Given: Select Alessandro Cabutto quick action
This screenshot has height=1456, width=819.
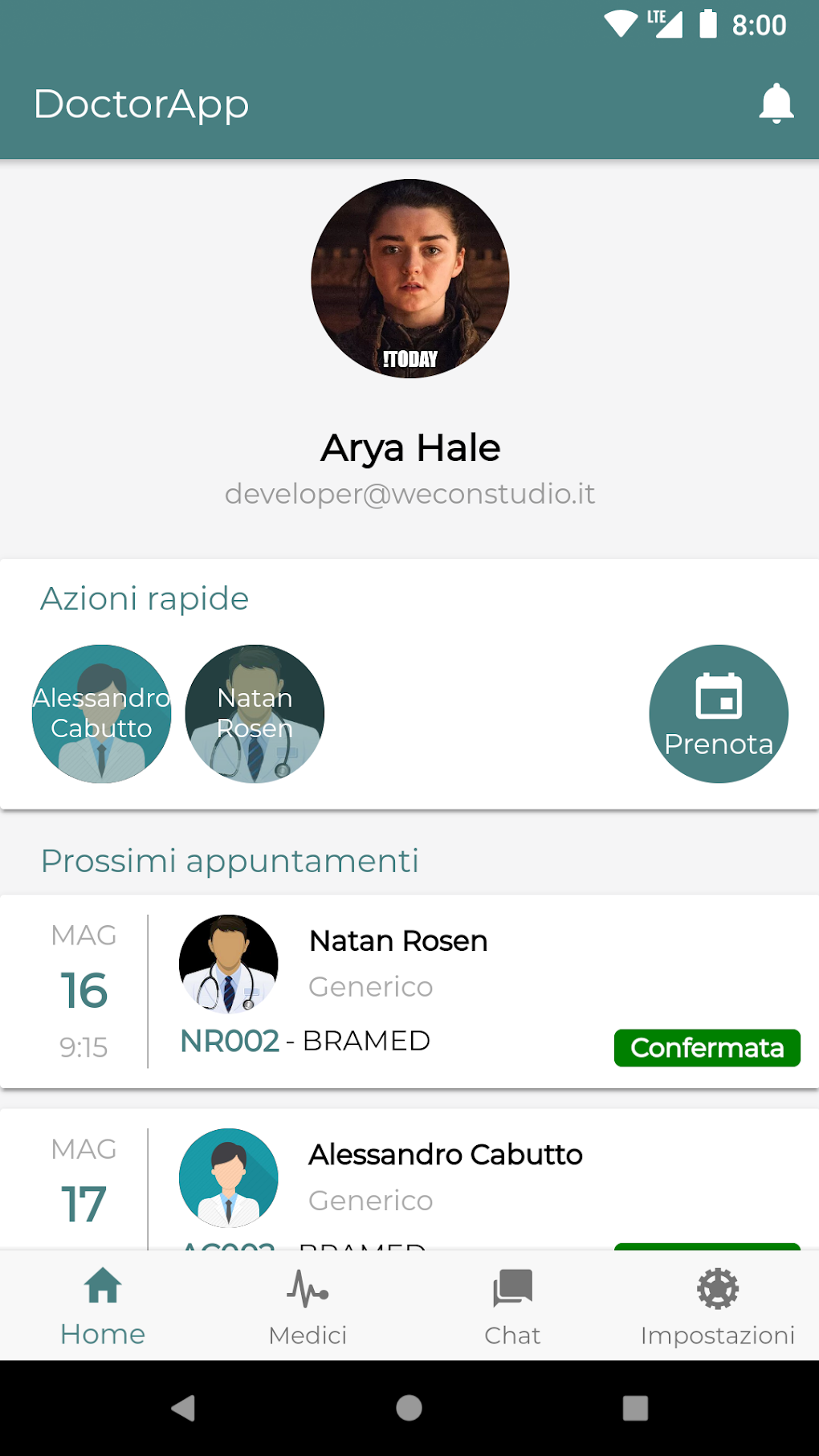Looking at the screenshot, I should [x=102, y=714].
